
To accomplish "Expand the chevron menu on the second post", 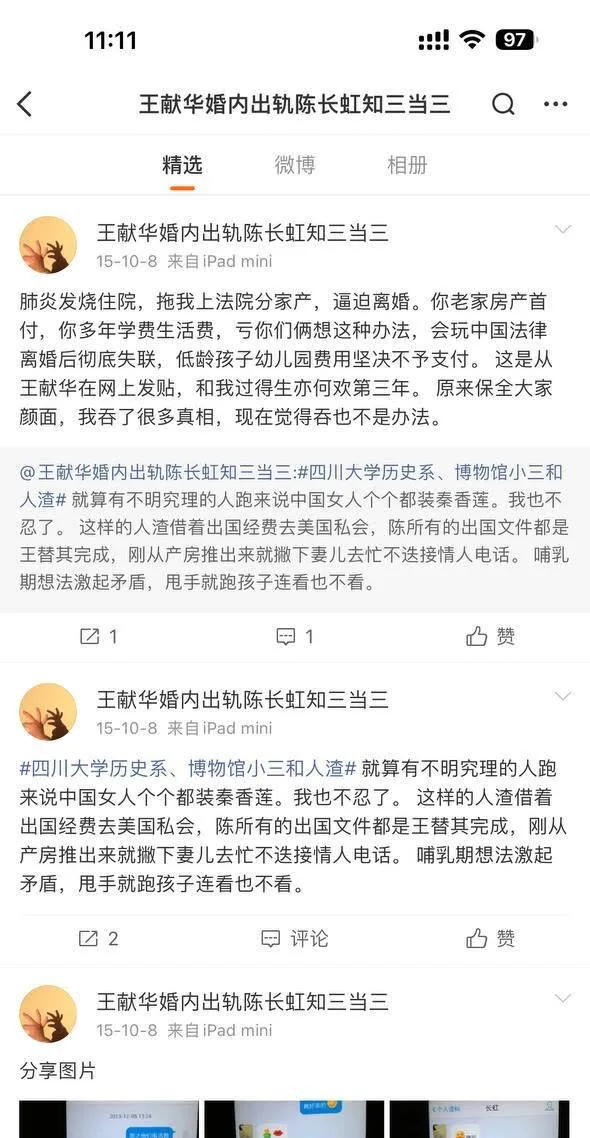I will click(562, 697).
